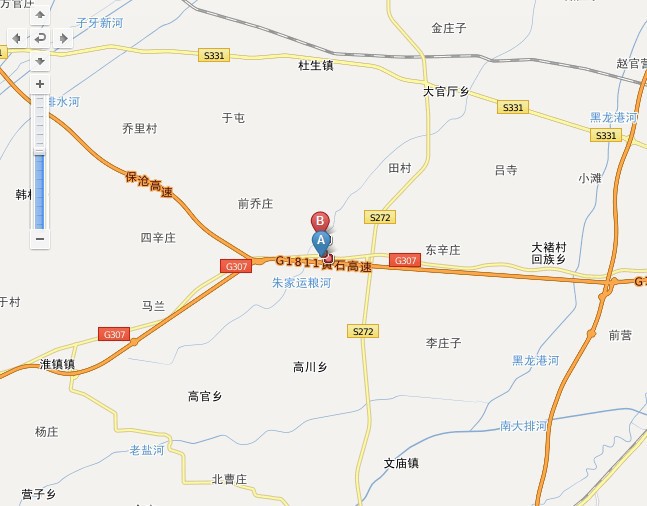Pan the map right with the right arrow

tap(63, 38)
